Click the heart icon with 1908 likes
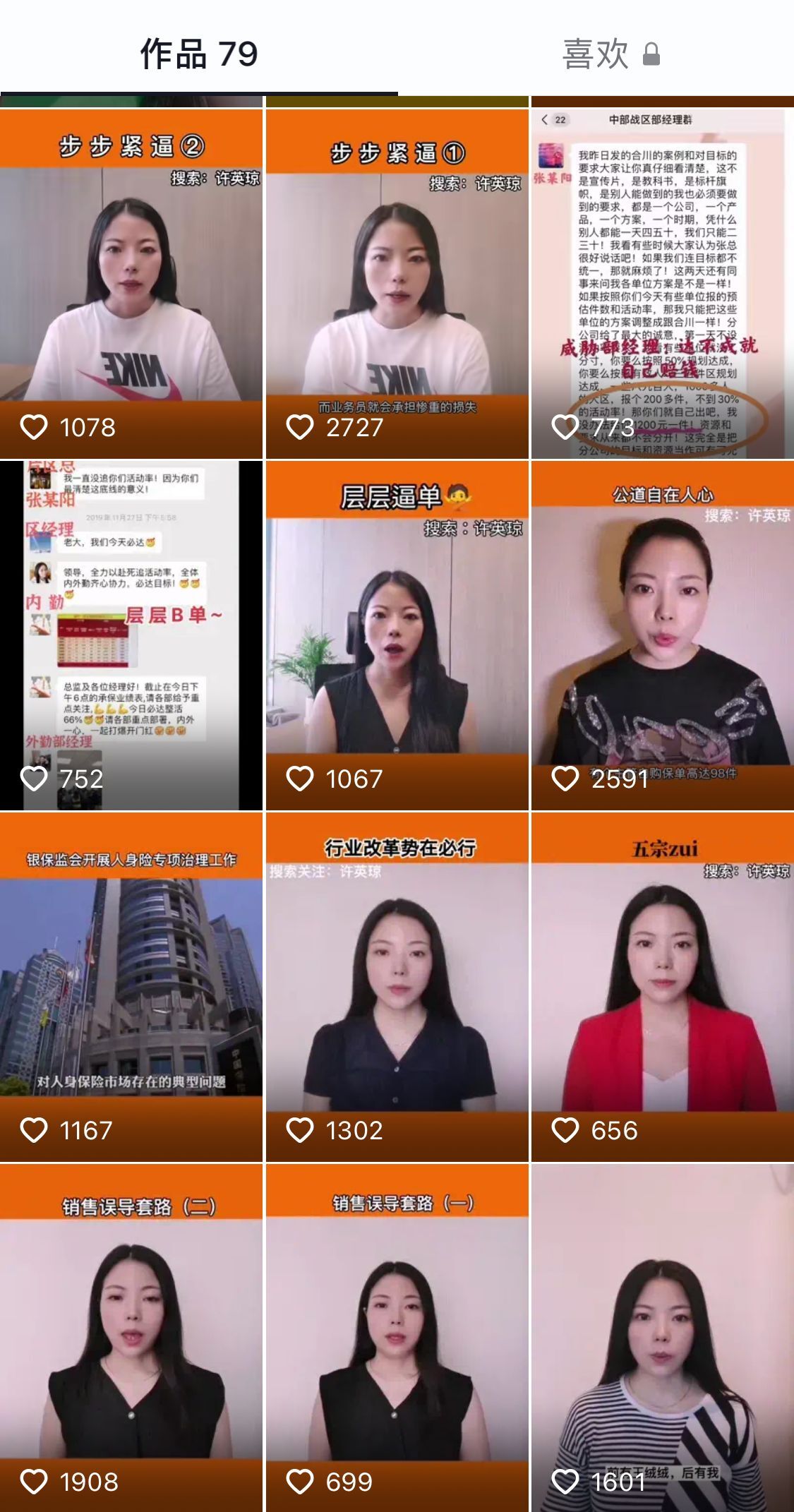The height and width of the screenshot is (1512, 794). click(x=35, y=1484)
